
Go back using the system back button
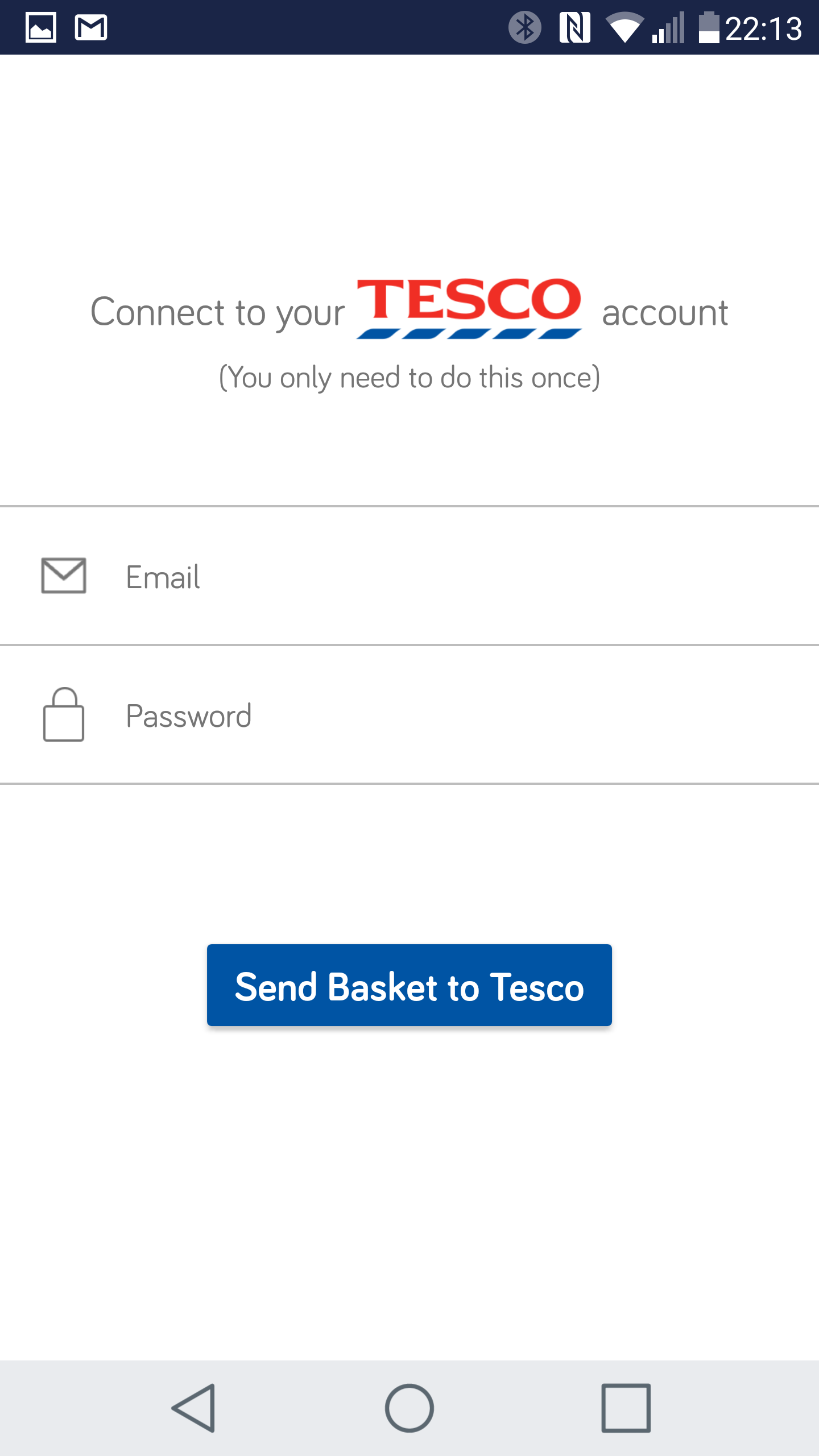click(x=194, y=1408)
